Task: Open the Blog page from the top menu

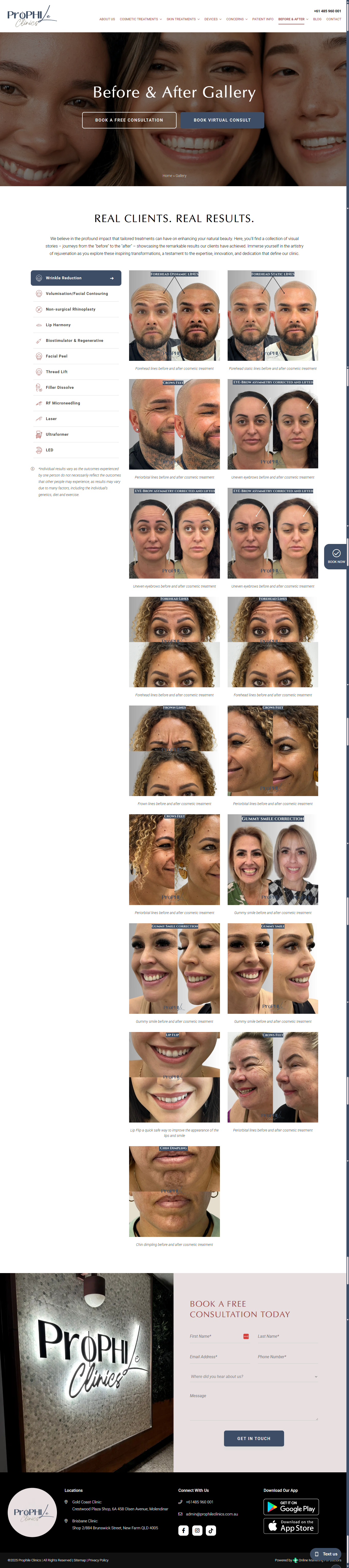Action: 317,19
